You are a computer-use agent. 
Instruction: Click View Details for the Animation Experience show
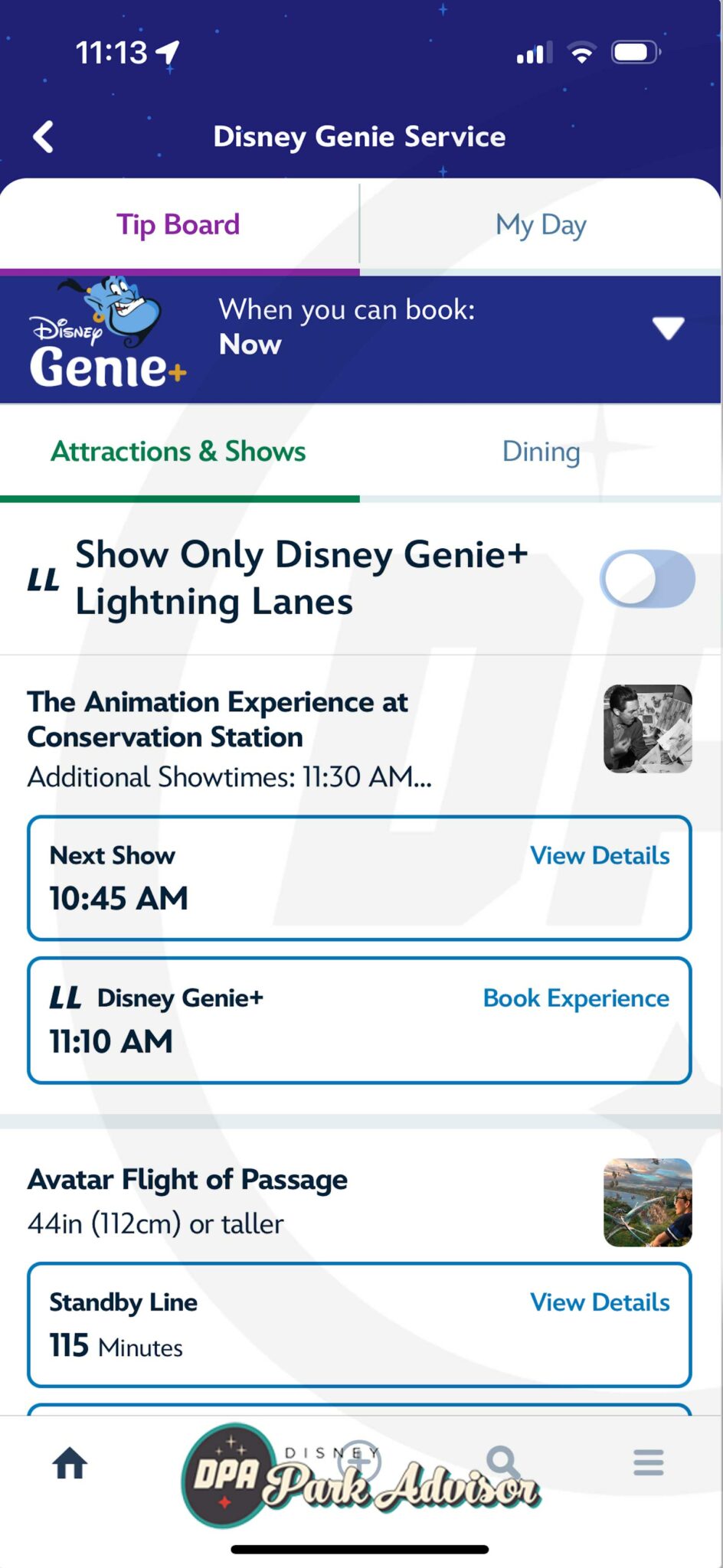coord(599,855)
